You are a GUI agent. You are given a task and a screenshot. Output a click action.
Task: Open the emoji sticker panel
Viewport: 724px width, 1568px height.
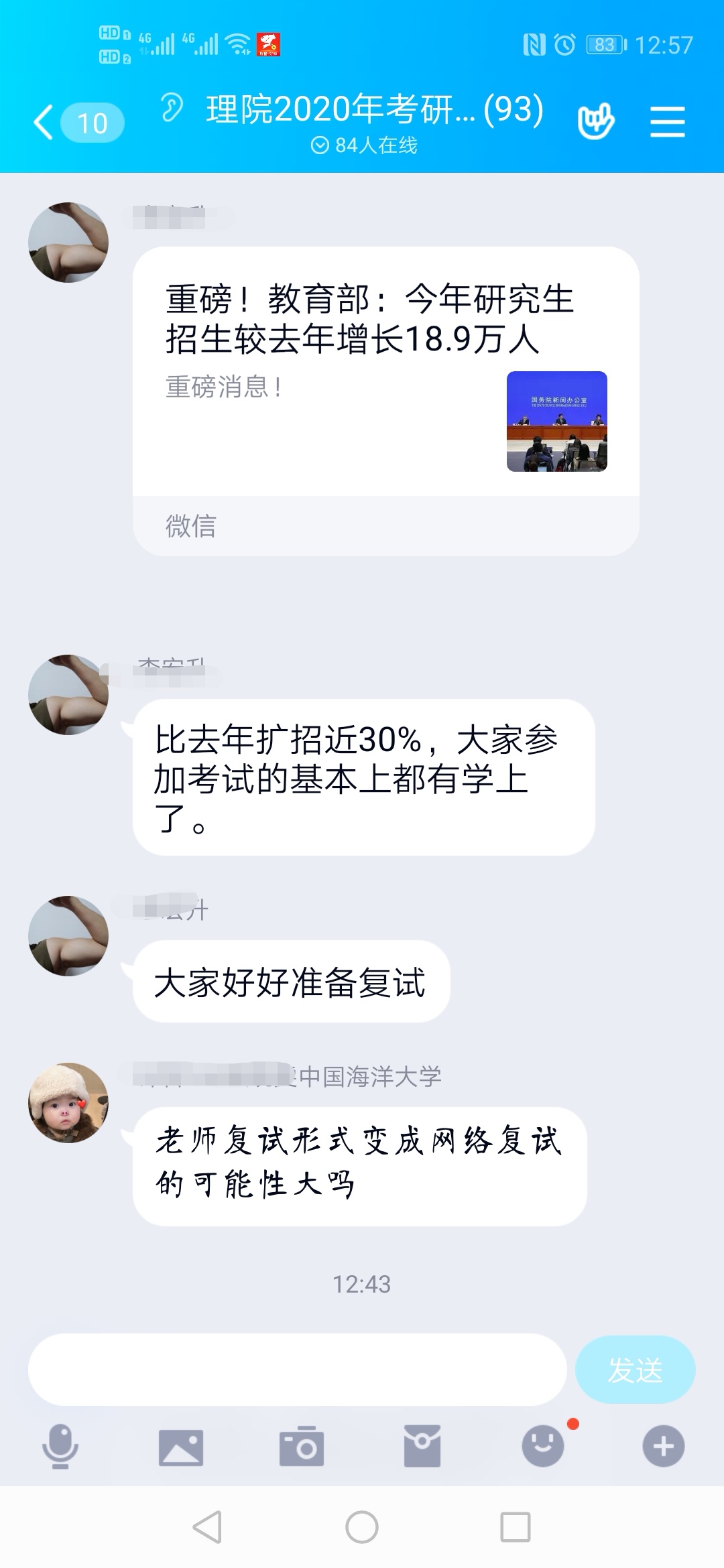coord(542,1446)
